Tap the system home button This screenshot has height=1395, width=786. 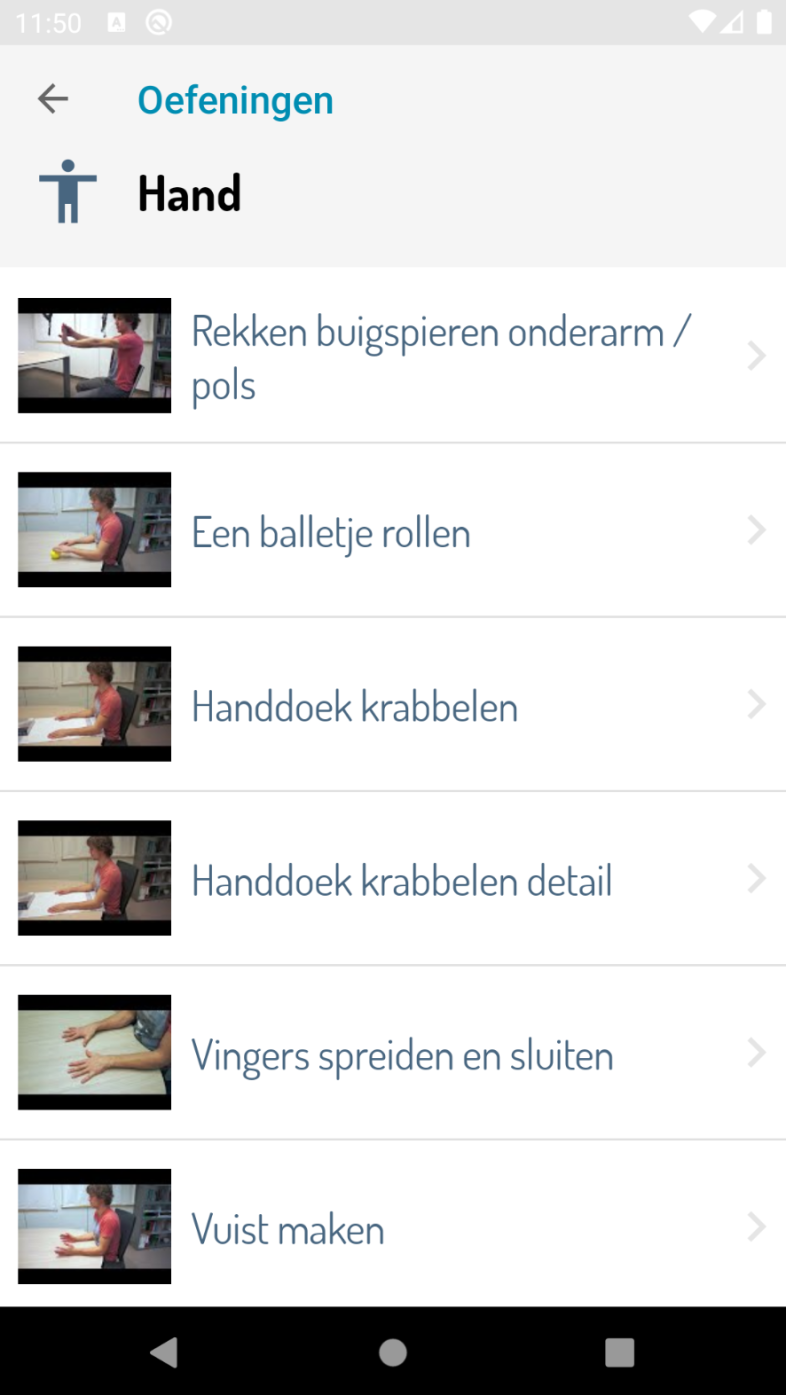point(393,1352)
